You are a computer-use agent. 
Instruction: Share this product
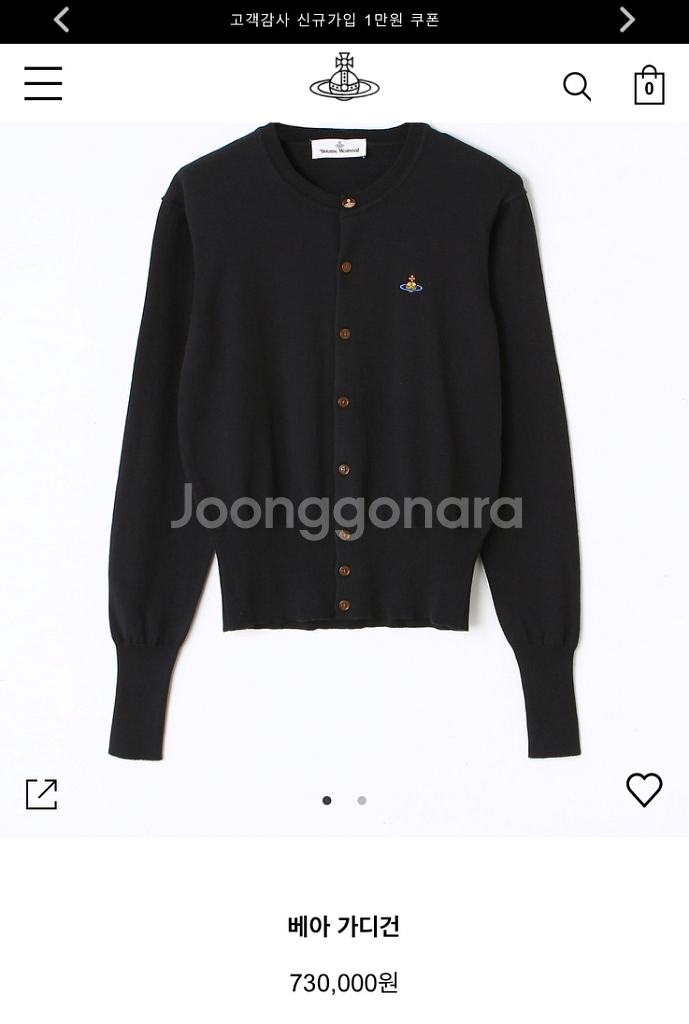tap(41, 794)
